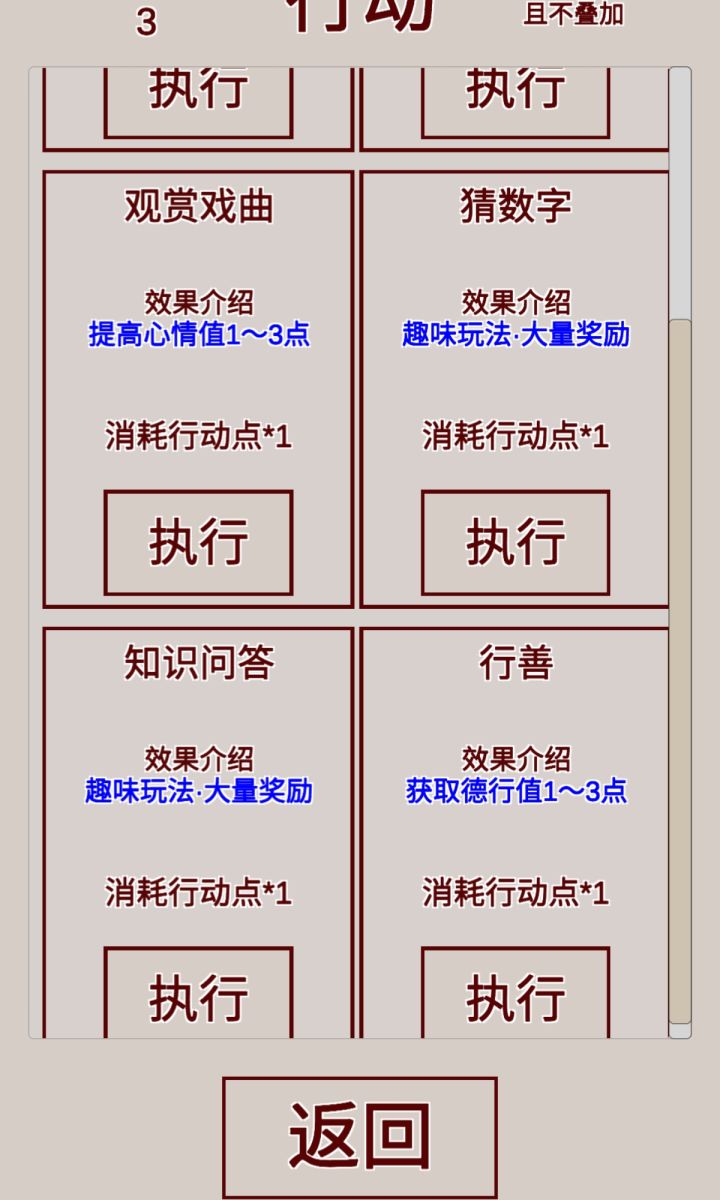Tap the blue 趣味玩法·大量奖励 text under 知识问答
The image size is (720, 1200).
click(197, 793)
